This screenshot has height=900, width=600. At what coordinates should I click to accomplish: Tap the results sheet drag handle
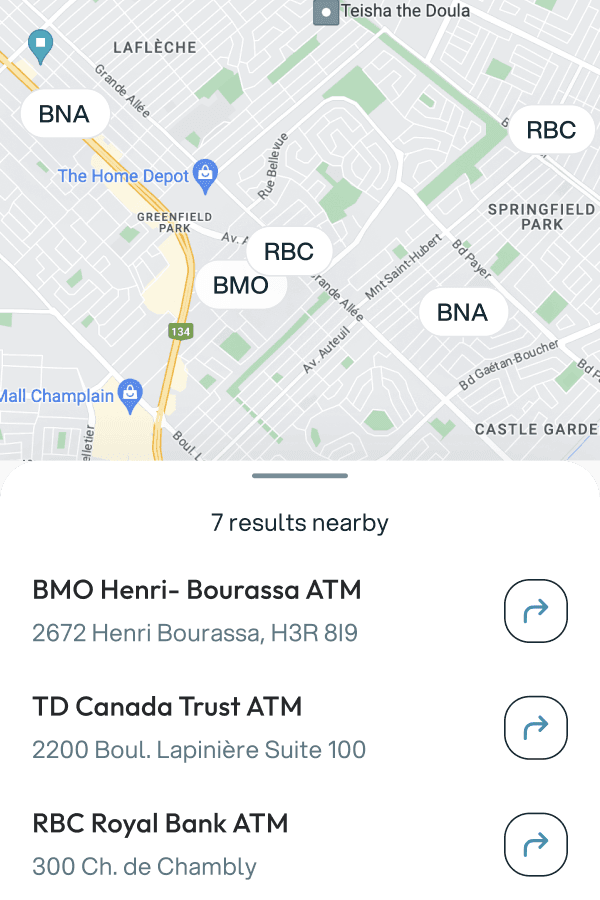[300, 476]
